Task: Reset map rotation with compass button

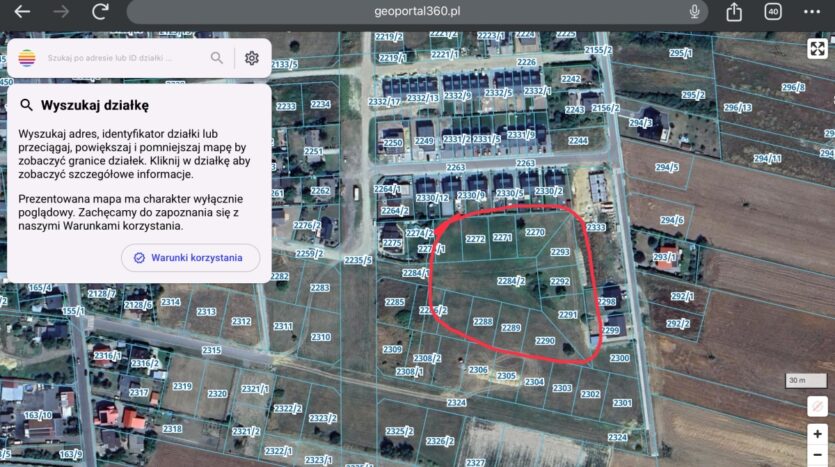Action: [818, 406]
